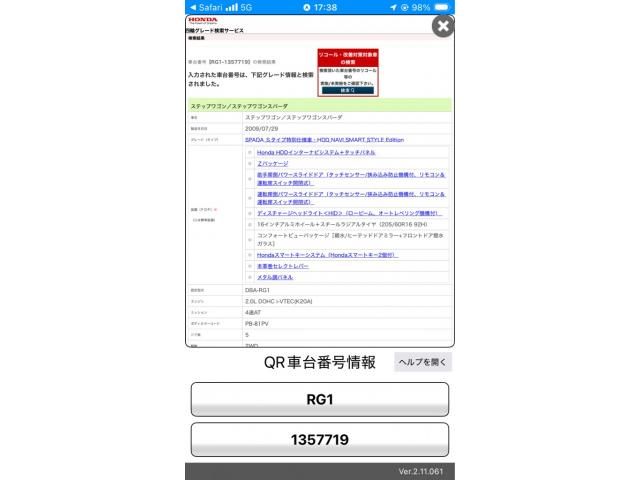Close the Honda grade search overlay

tap(441, 27)
